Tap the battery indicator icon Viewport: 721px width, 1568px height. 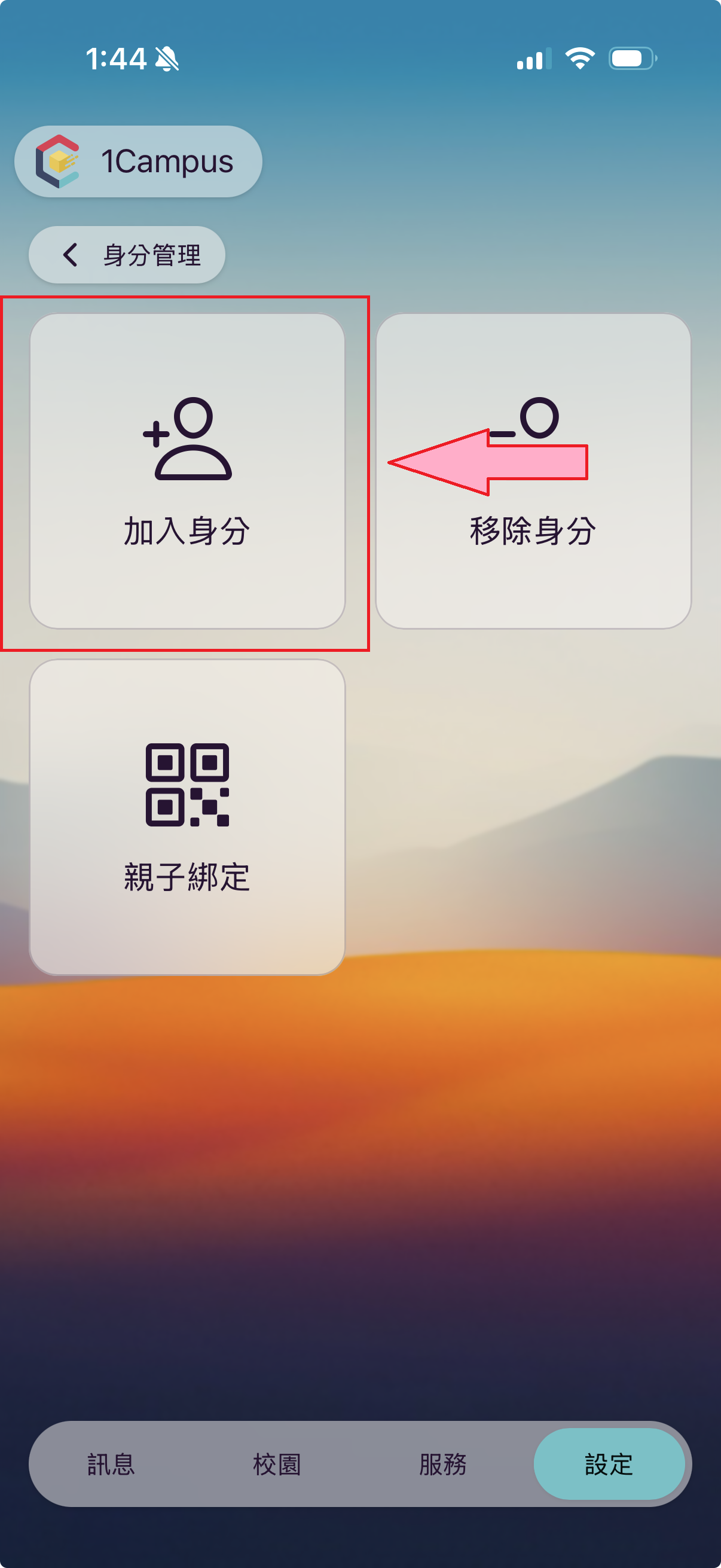[630, 58]
